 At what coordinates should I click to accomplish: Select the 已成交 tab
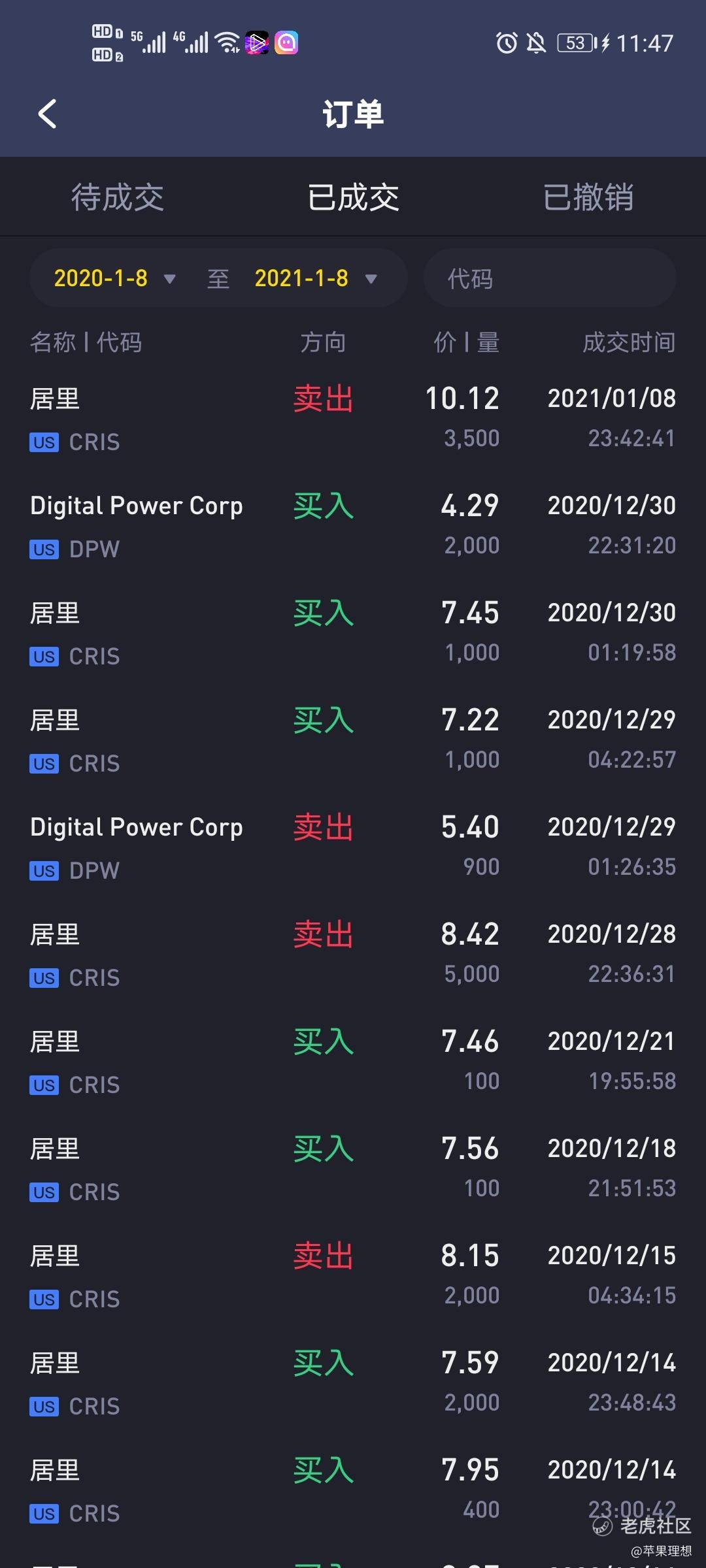click(x=353, y=197)
